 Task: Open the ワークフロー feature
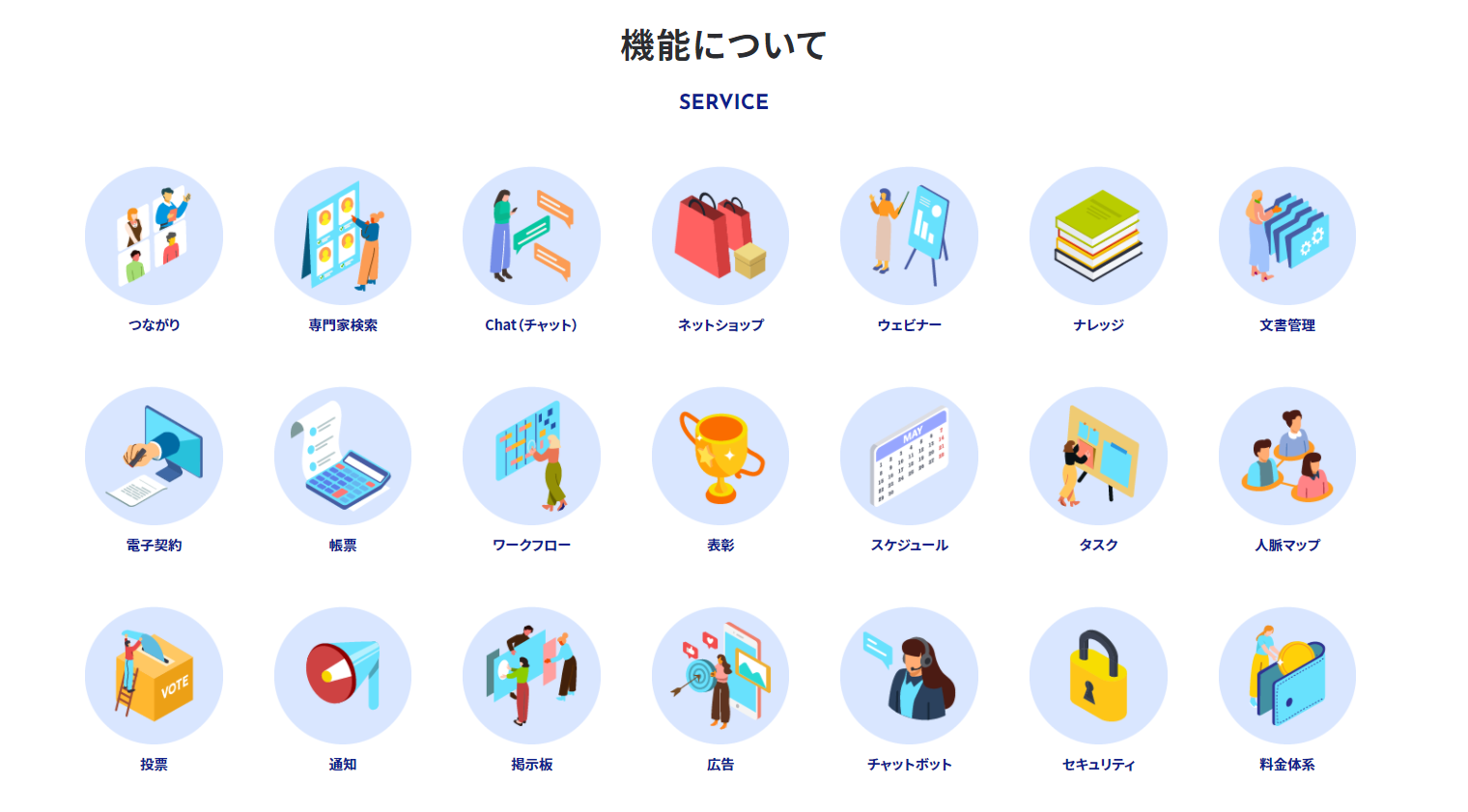[x=531, y=457]
